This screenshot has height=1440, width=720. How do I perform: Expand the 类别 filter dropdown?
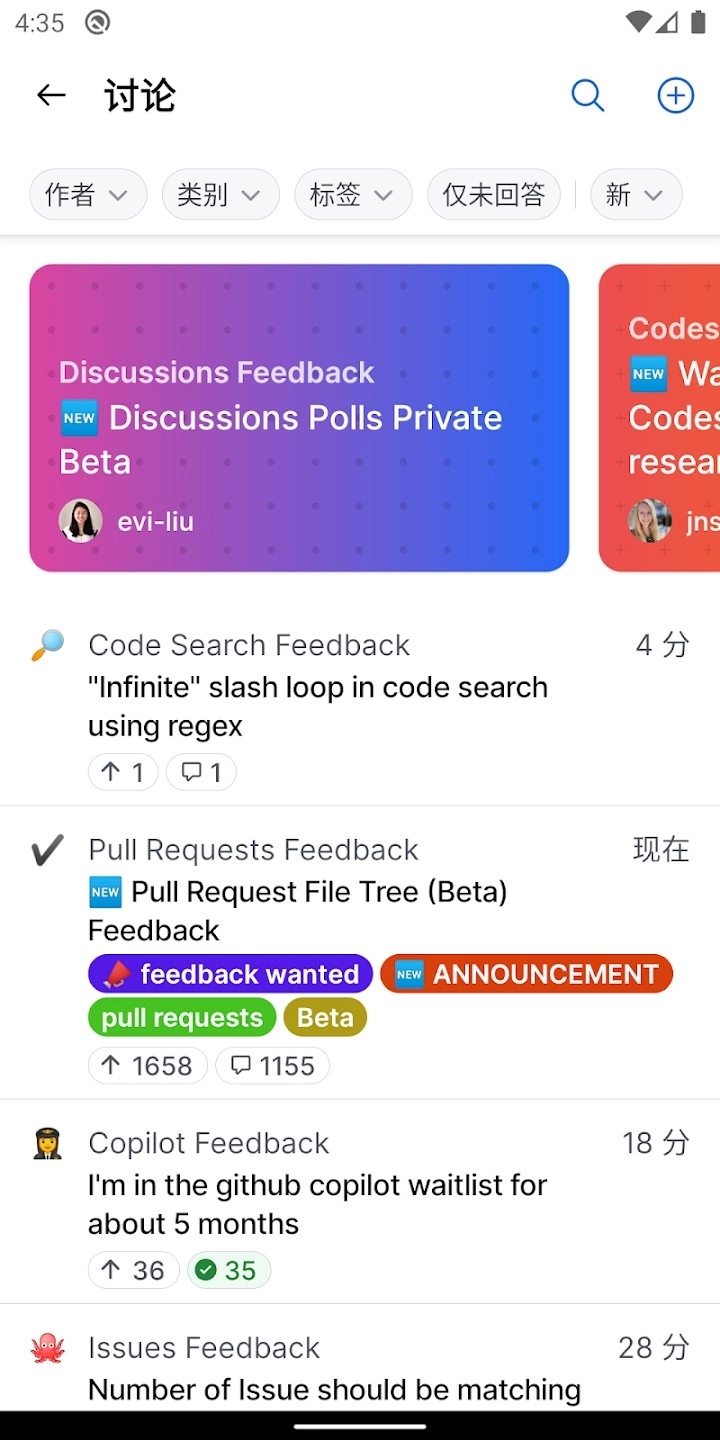(x=220, y=194)
